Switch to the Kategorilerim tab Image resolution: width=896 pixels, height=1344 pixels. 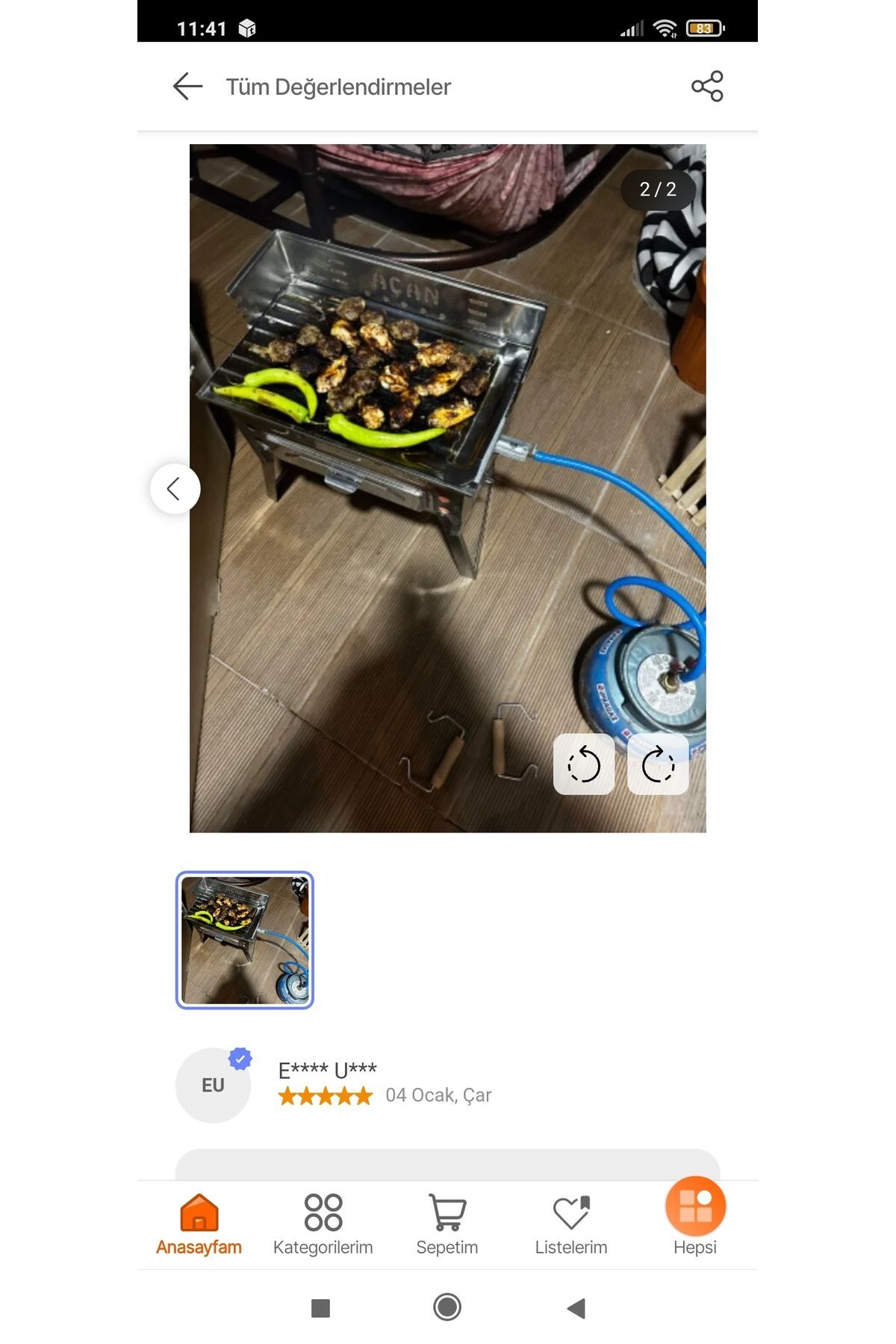(x=323, y=1225)
